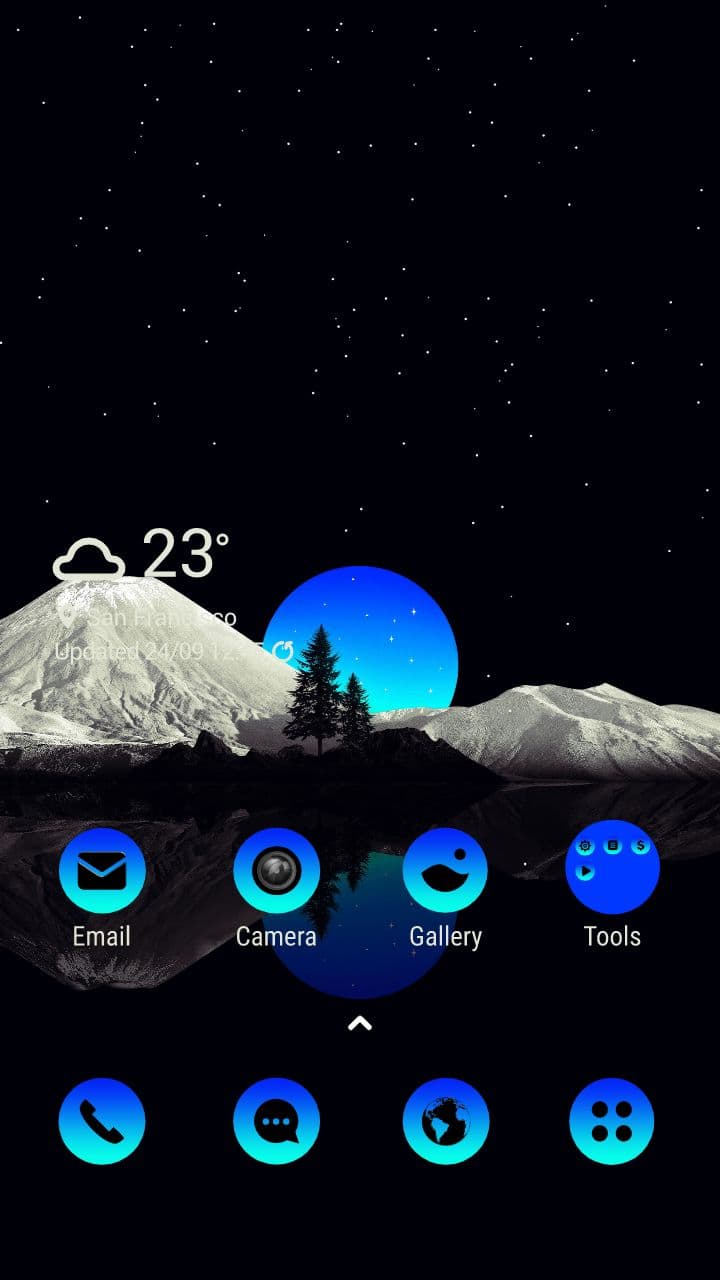Refresh the weather widget

pyautogui.click(x=283, y=652)
